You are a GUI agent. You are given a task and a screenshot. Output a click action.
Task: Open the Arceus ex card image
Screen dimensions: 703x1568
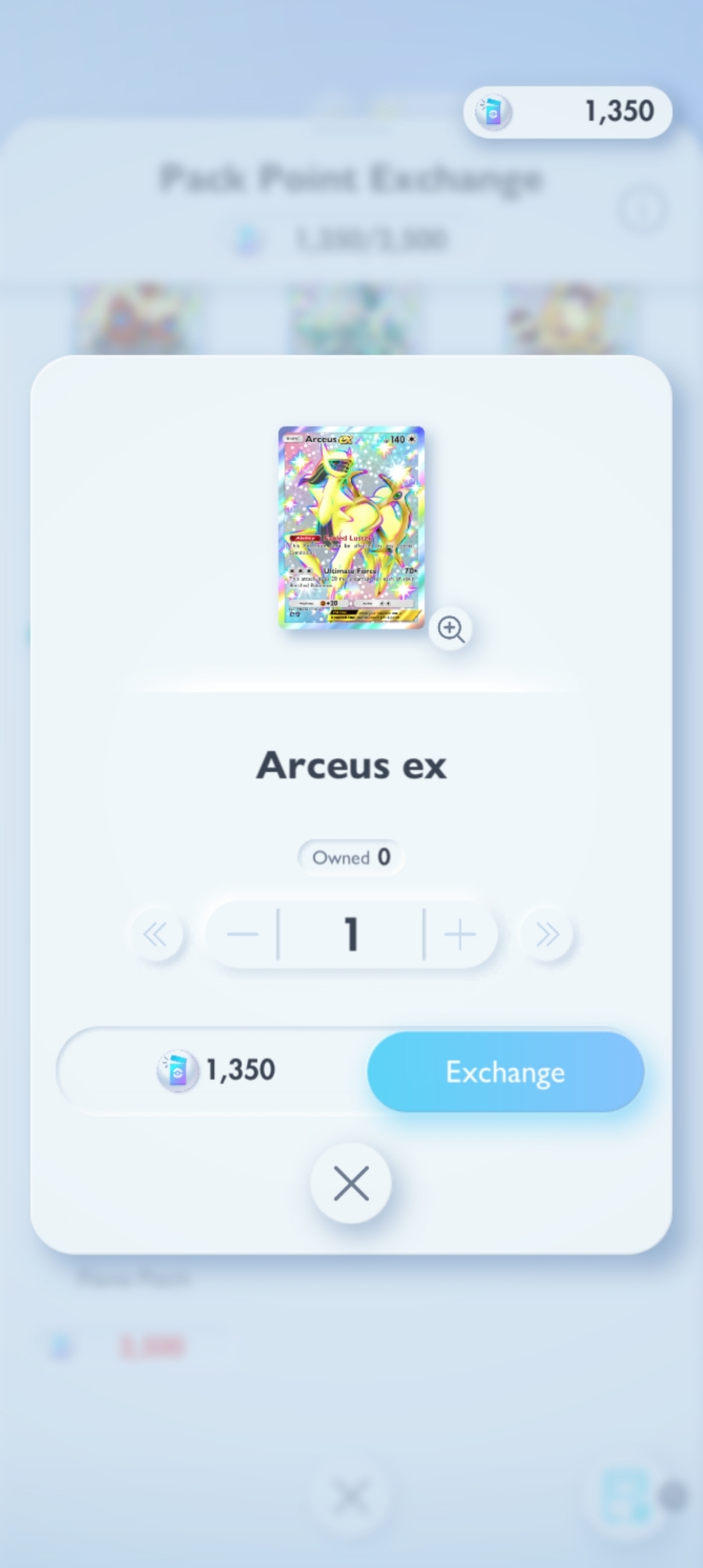[351, 527]
